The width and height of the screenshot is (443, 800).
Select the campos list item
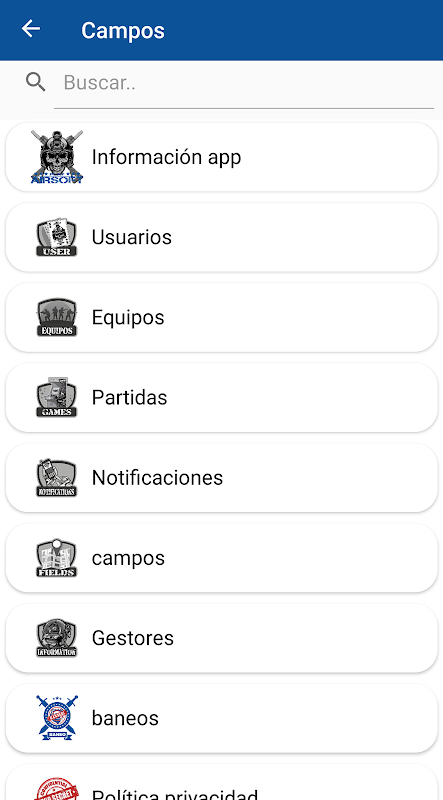222,558
